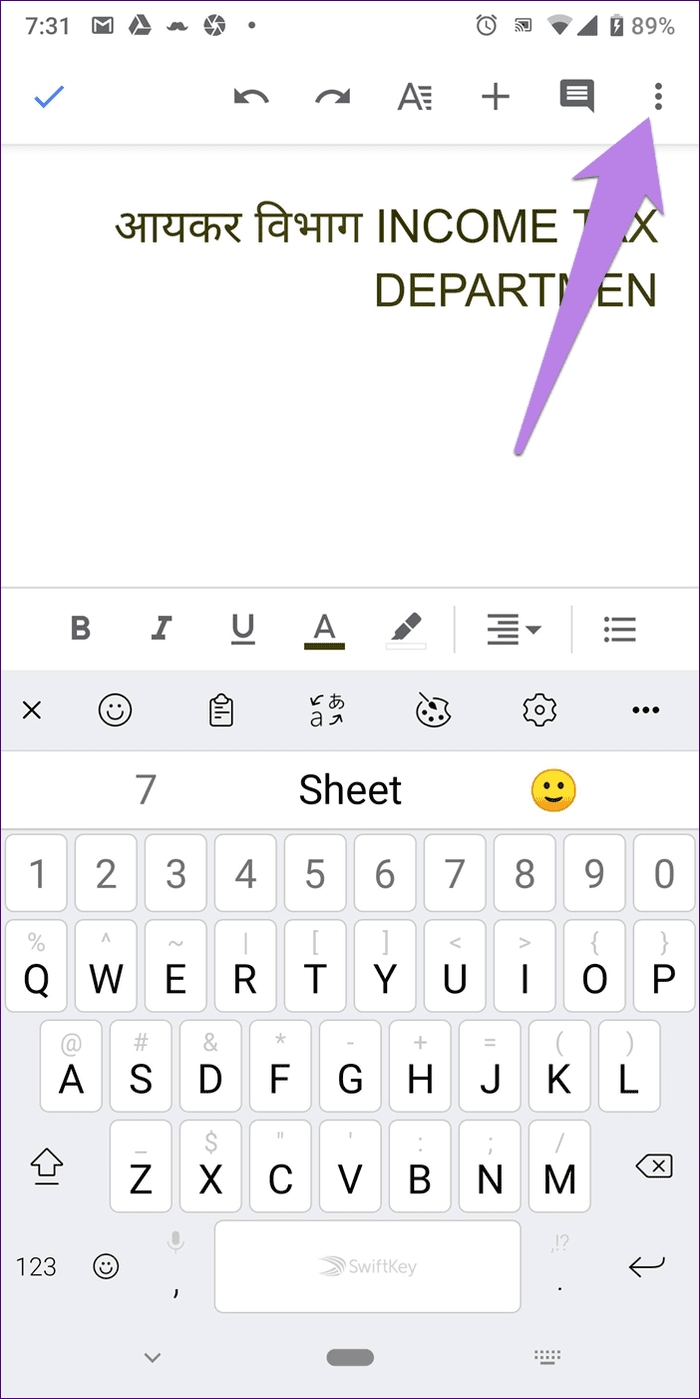Viewport: 700px width, 1399px height.
Task: Open SwiftKey settings gear
Action: [539, 711]
